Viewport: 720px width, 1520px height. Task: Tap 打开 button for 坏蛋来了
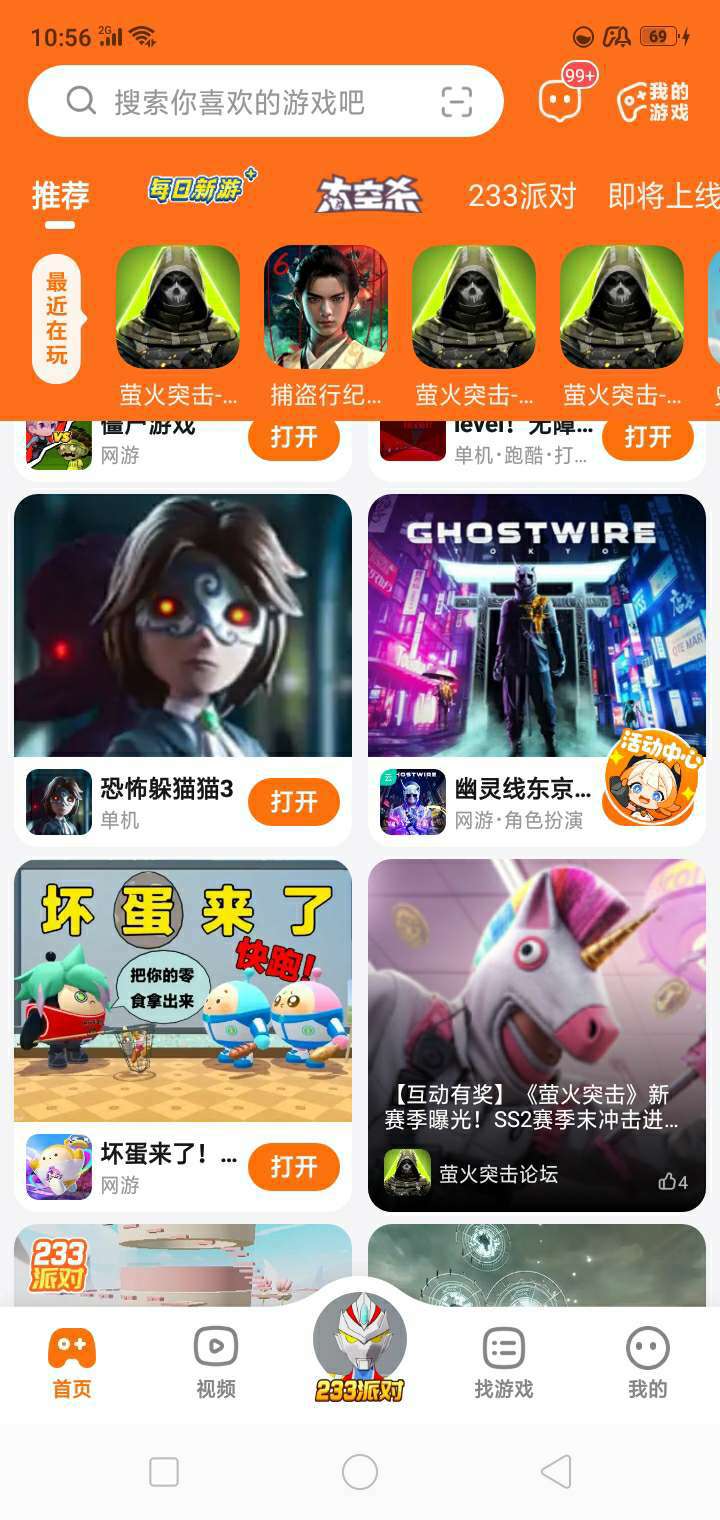pos(293,1167)
